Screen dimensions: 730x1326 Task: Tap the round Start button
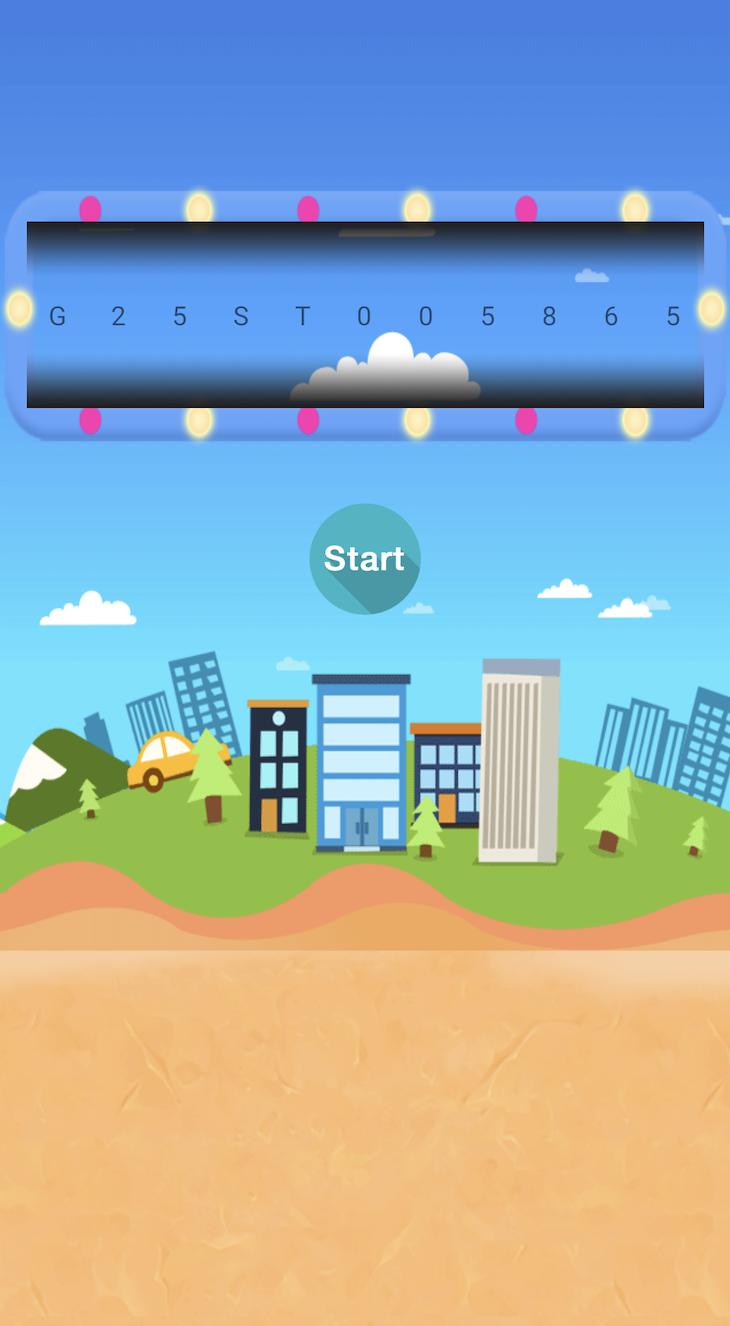365,559
